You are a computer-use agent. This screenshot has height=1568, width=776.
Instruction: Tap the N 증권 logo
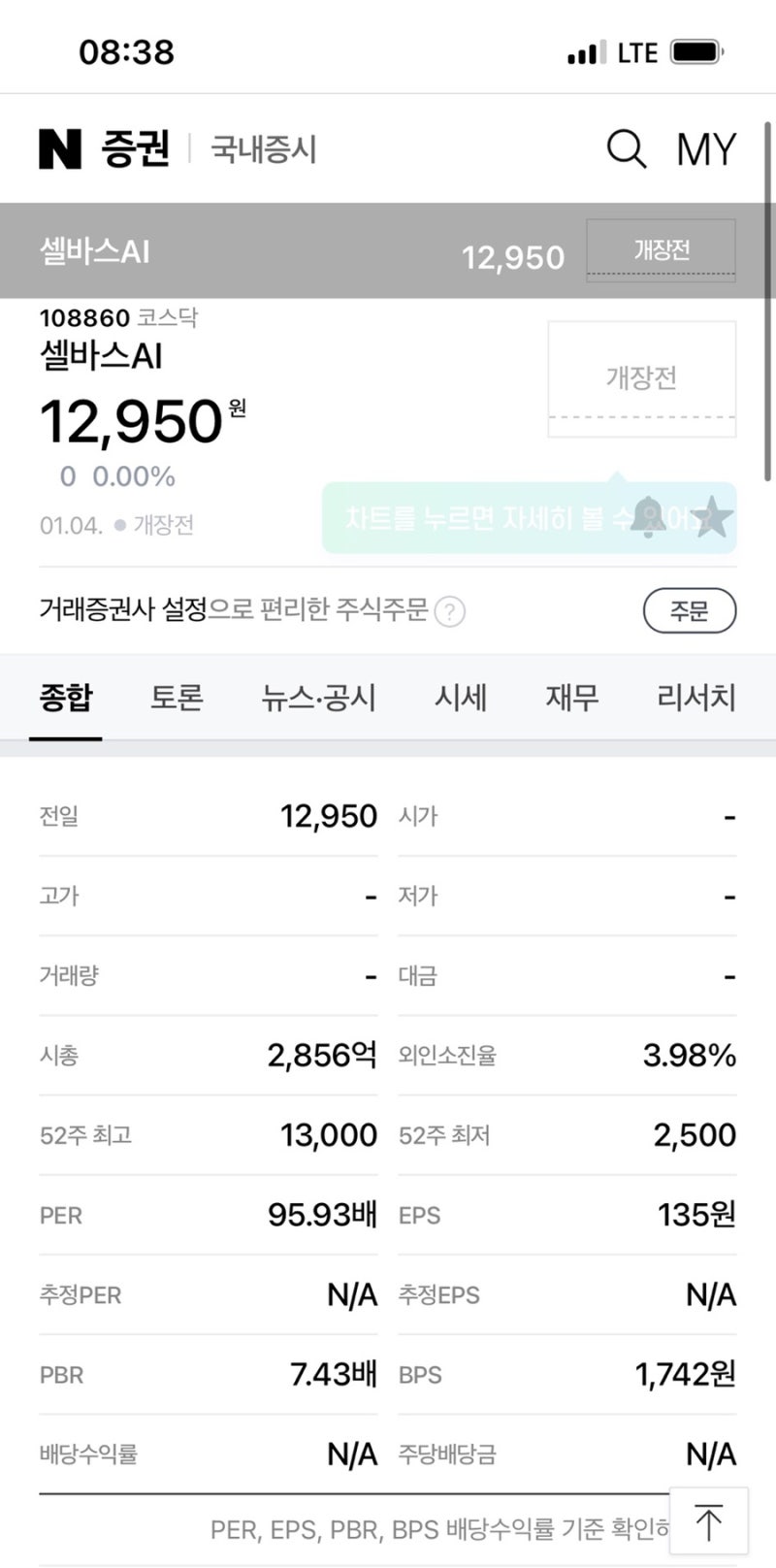[x=104, y=147]
